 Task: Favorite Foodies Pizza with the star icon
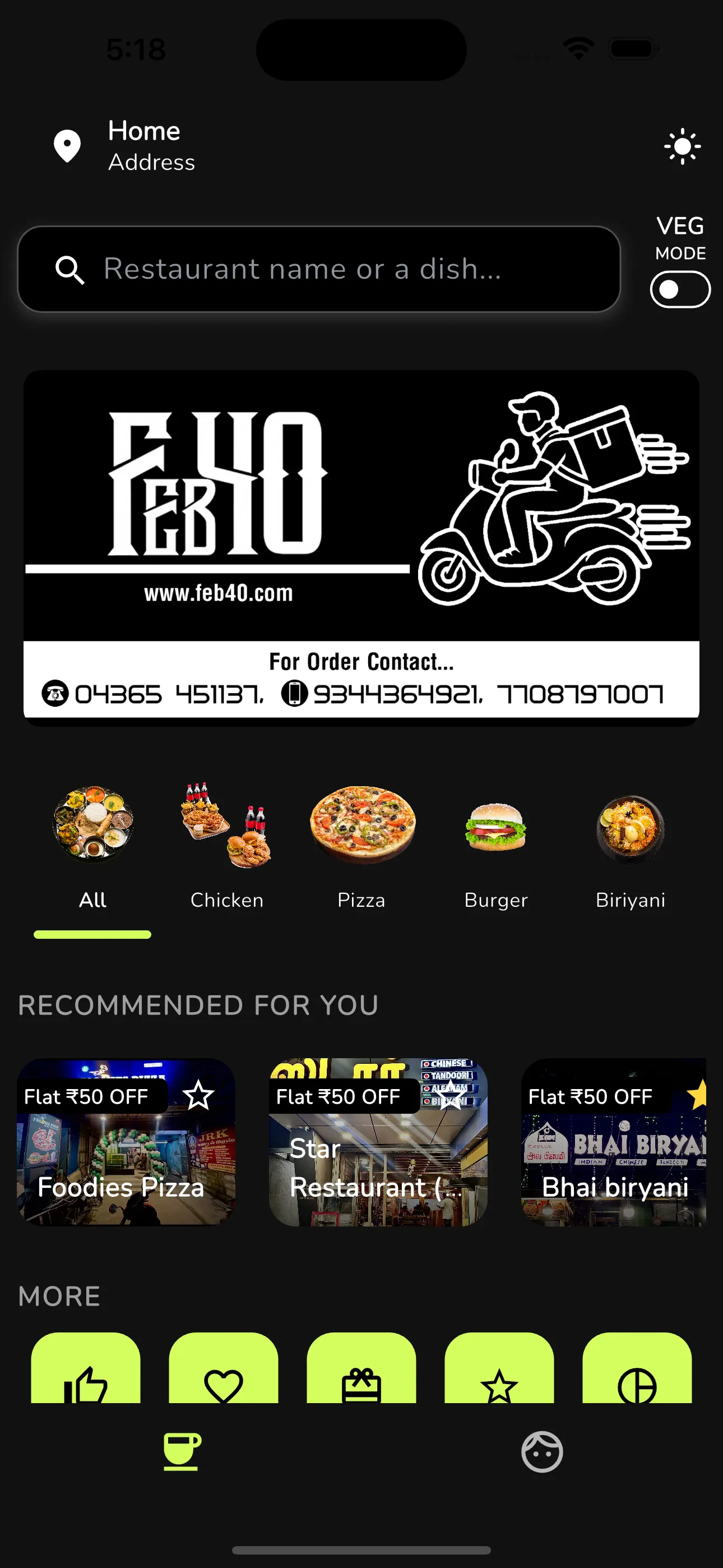(x=198, y=1096)
